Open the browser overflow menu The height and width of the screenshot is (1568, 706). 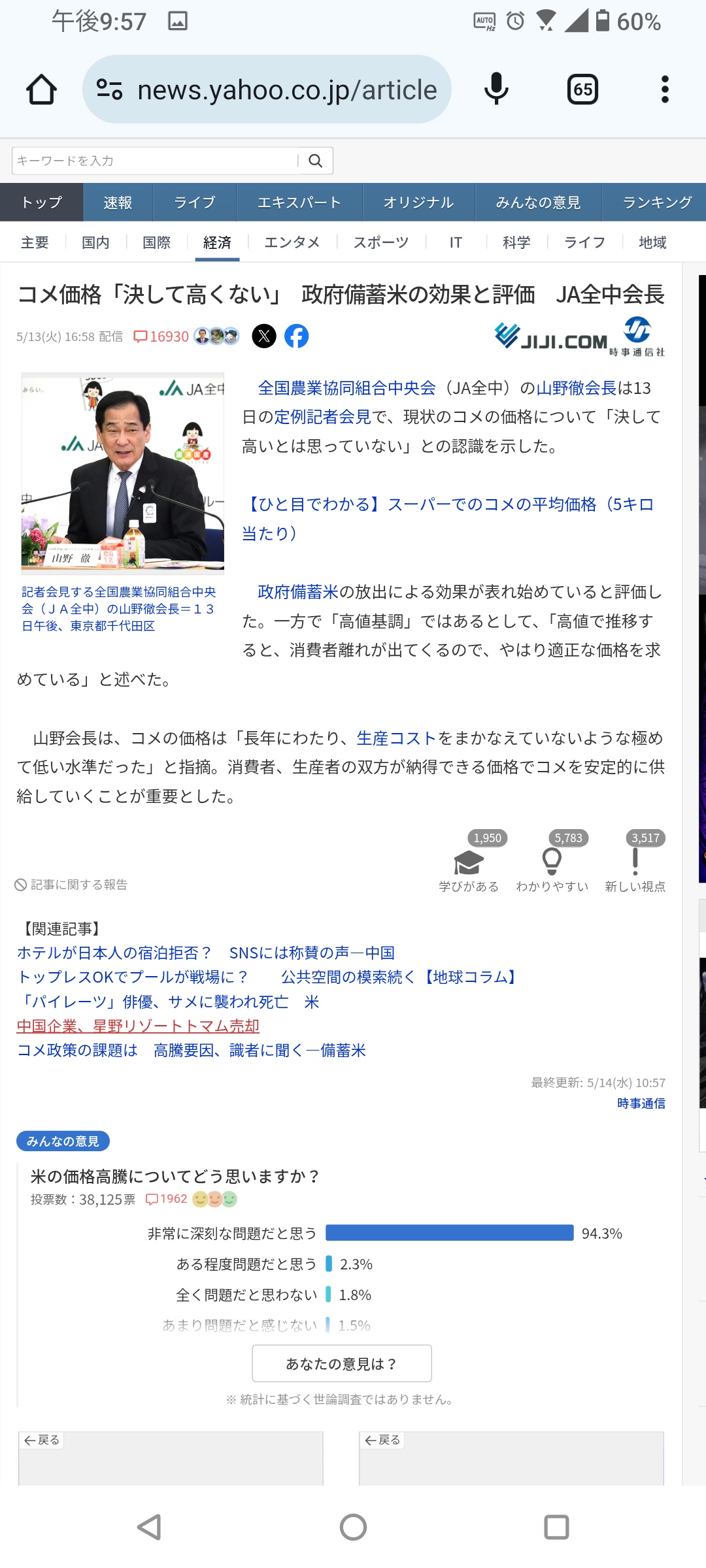pyautogui.click(x=665, y=90)
